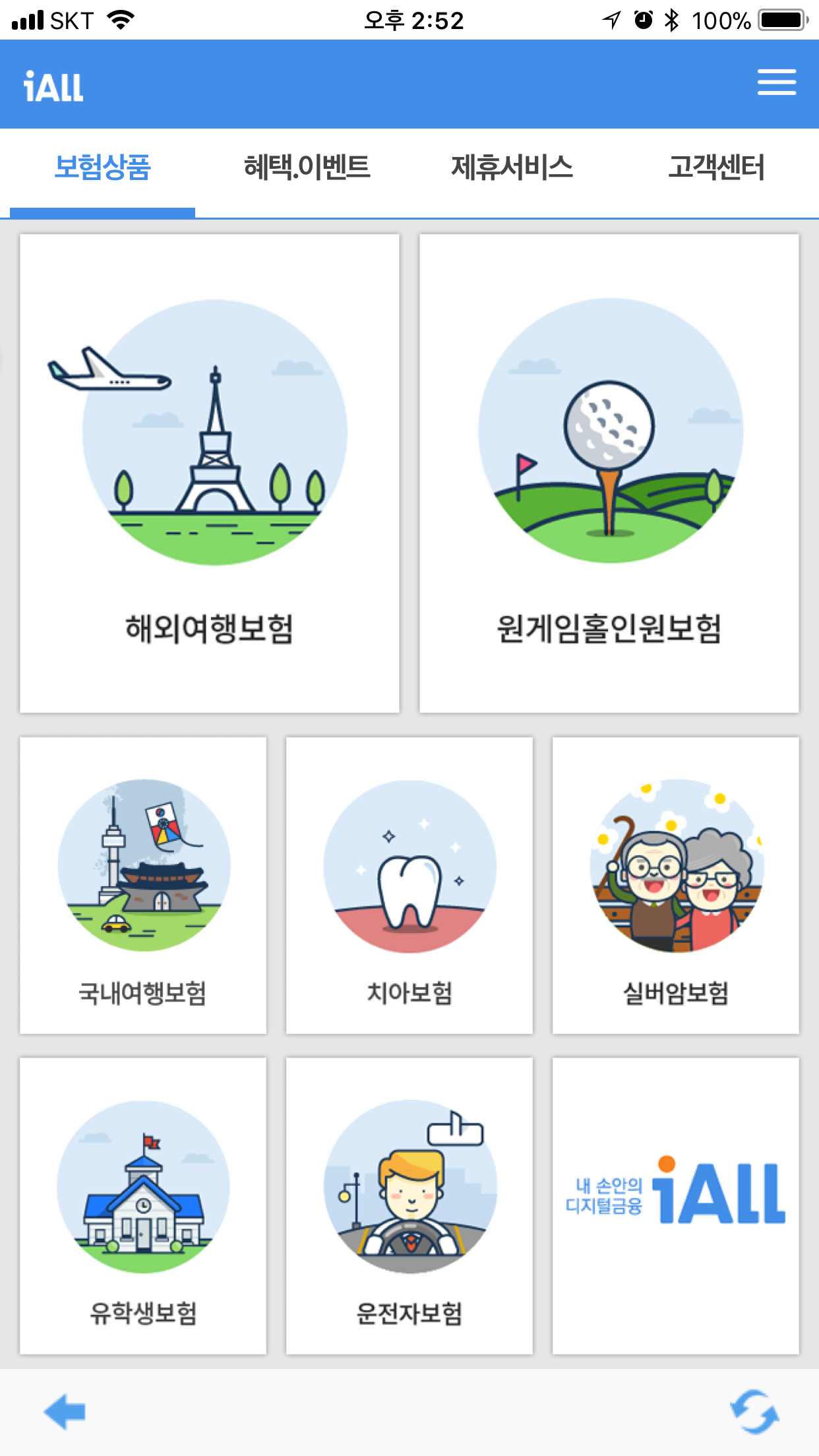Choose the 유학생보험 tile
819x1456 pixels.
tap(143, 1206)
